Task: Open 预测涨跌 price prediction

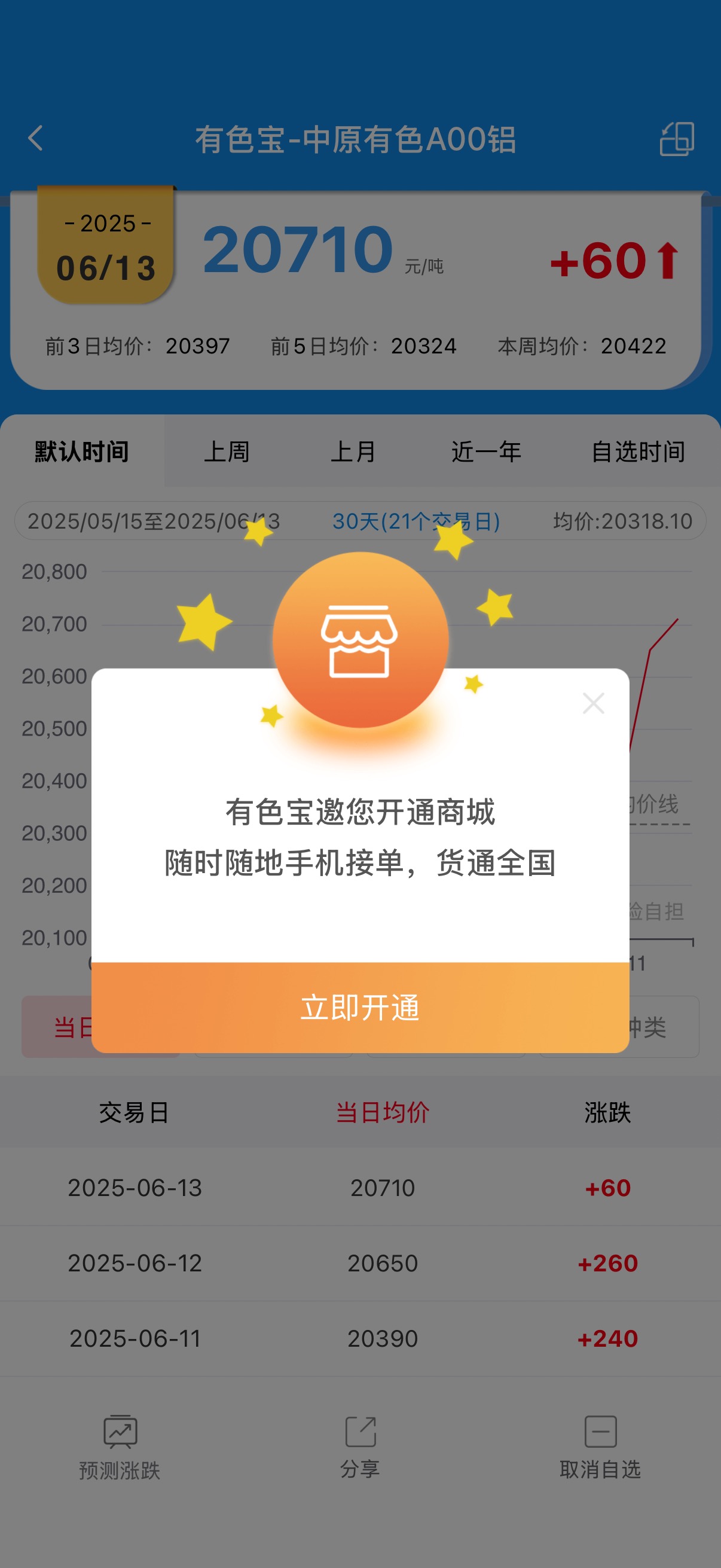Action: pos(120,1448)
